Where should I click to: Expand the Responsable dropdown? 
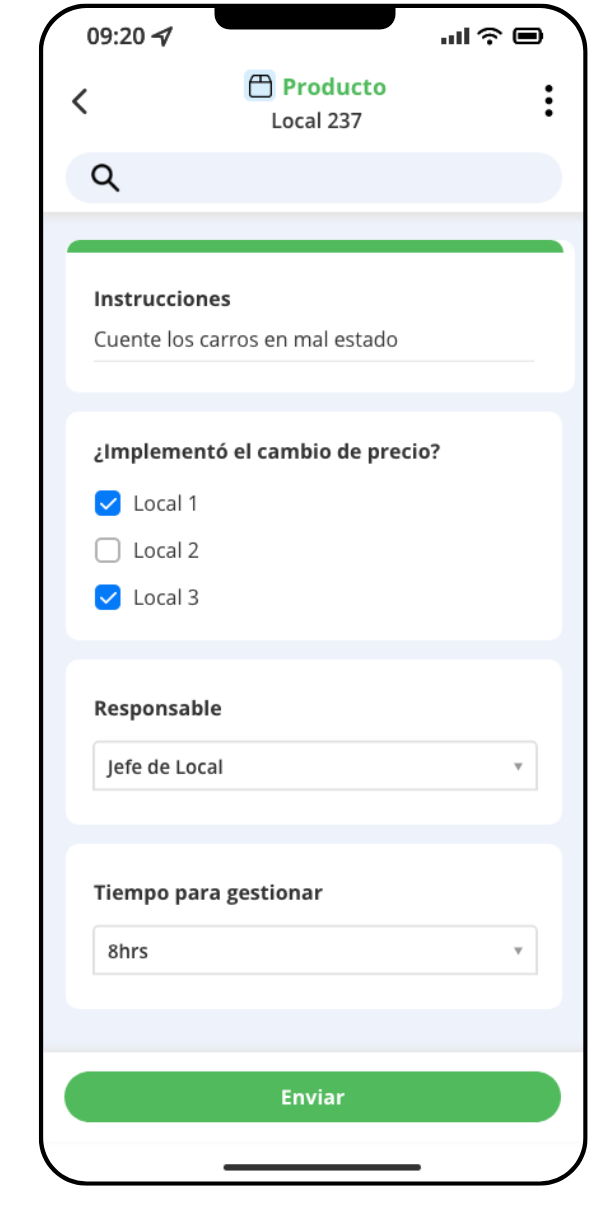tap(315, 766)
